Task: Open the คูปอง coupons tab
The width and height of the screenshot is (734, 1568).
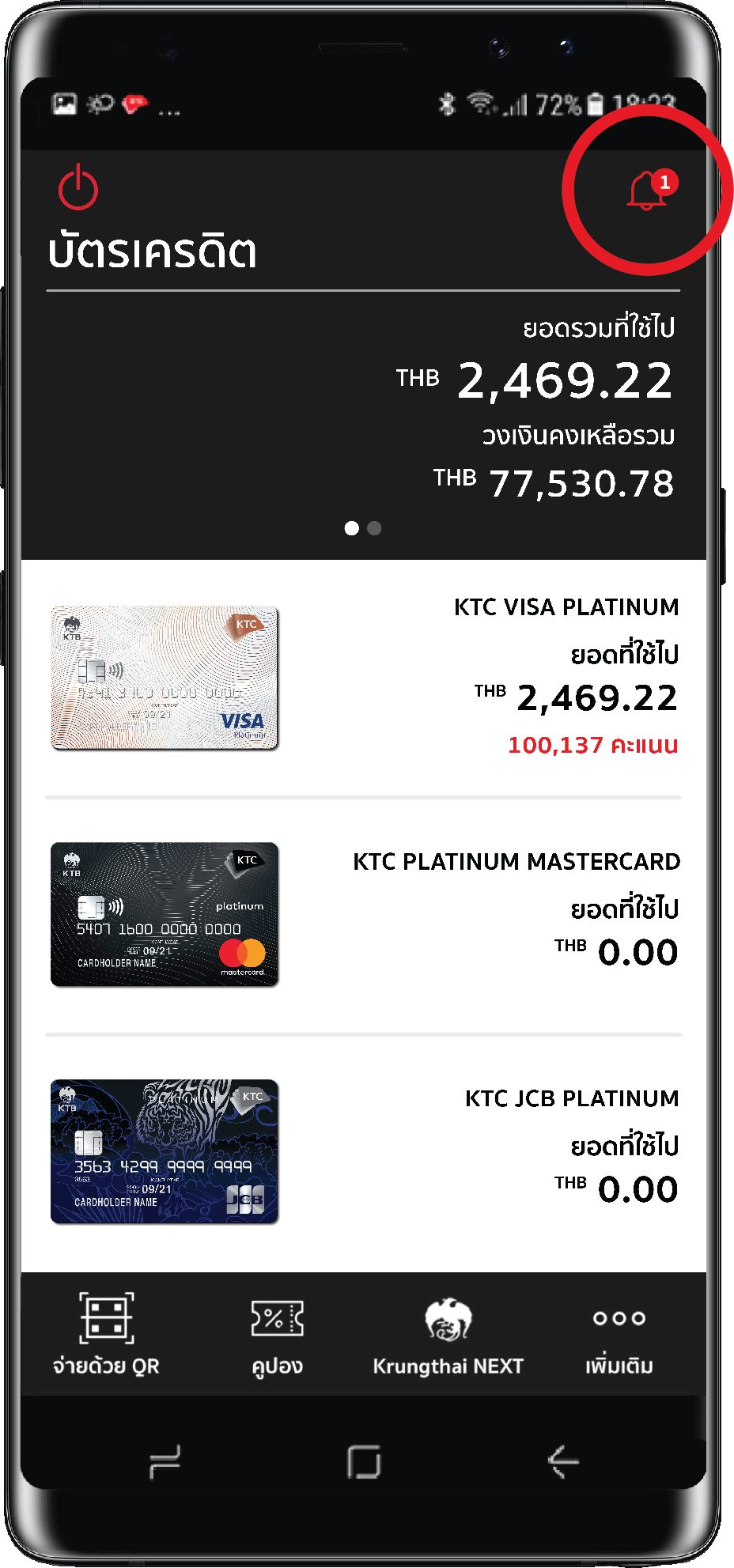Action: [277, 1335]
